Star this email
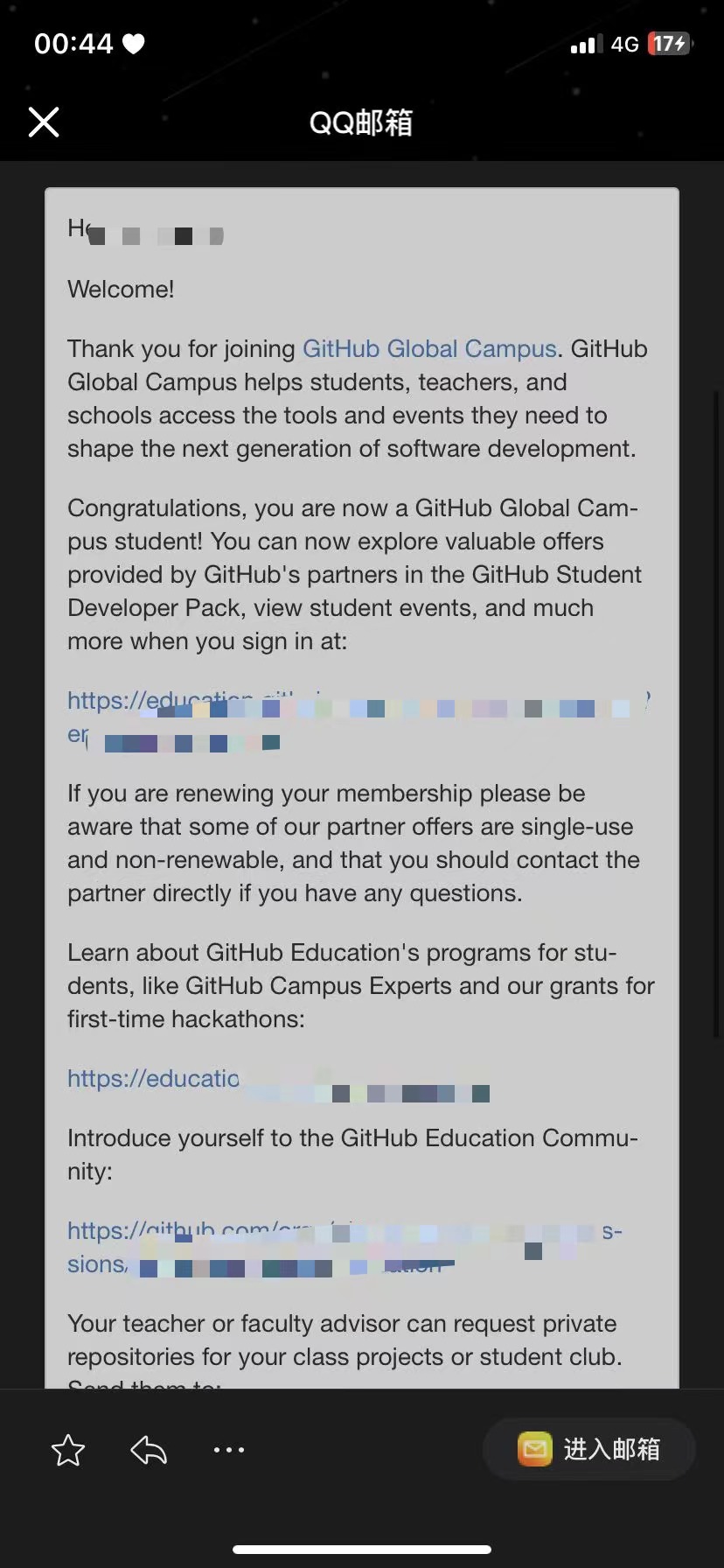724x1568 pixels. tap(68, 1450)
